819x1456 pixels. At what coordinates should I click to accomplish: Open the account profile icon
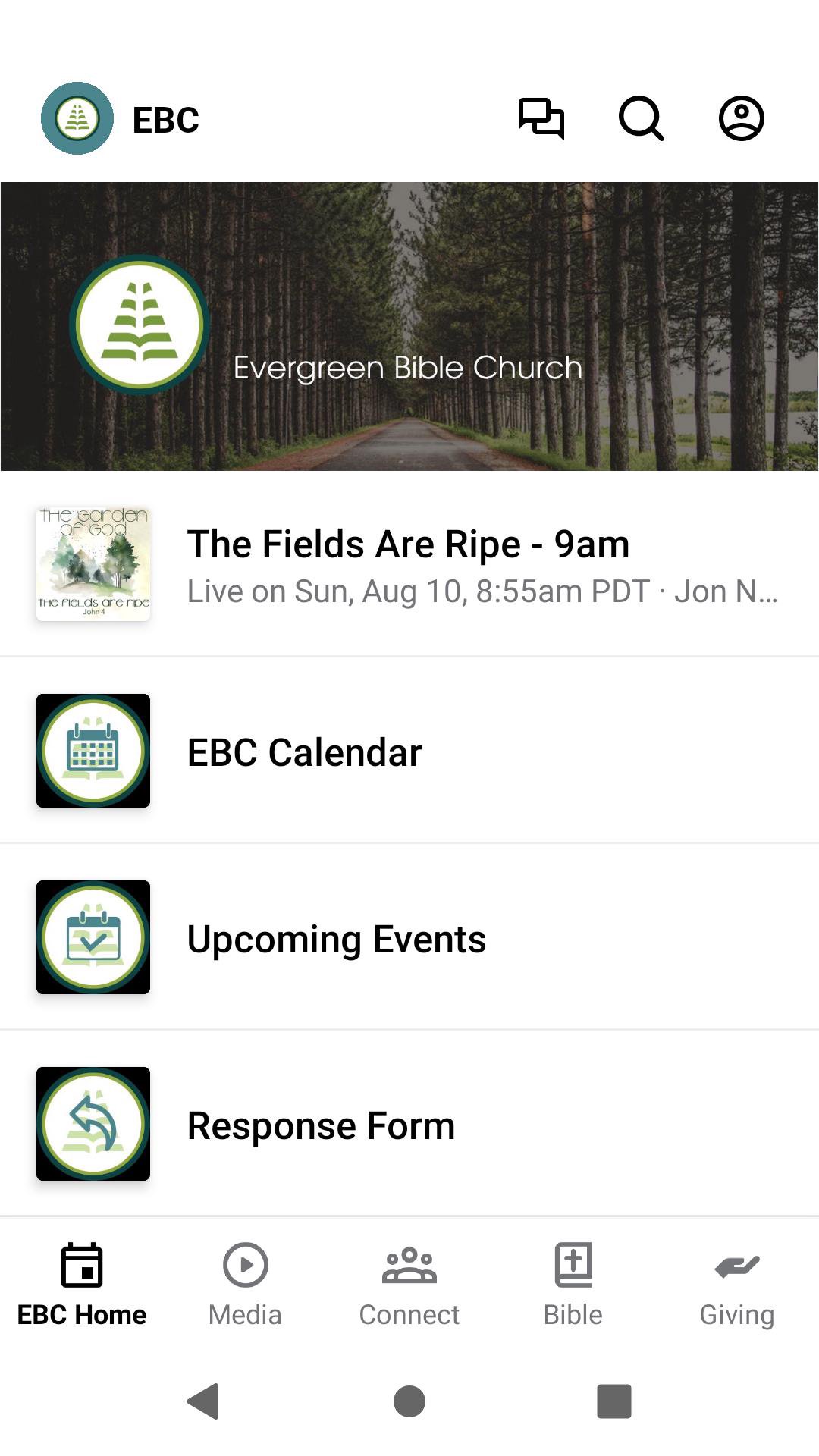click(741, 119)
